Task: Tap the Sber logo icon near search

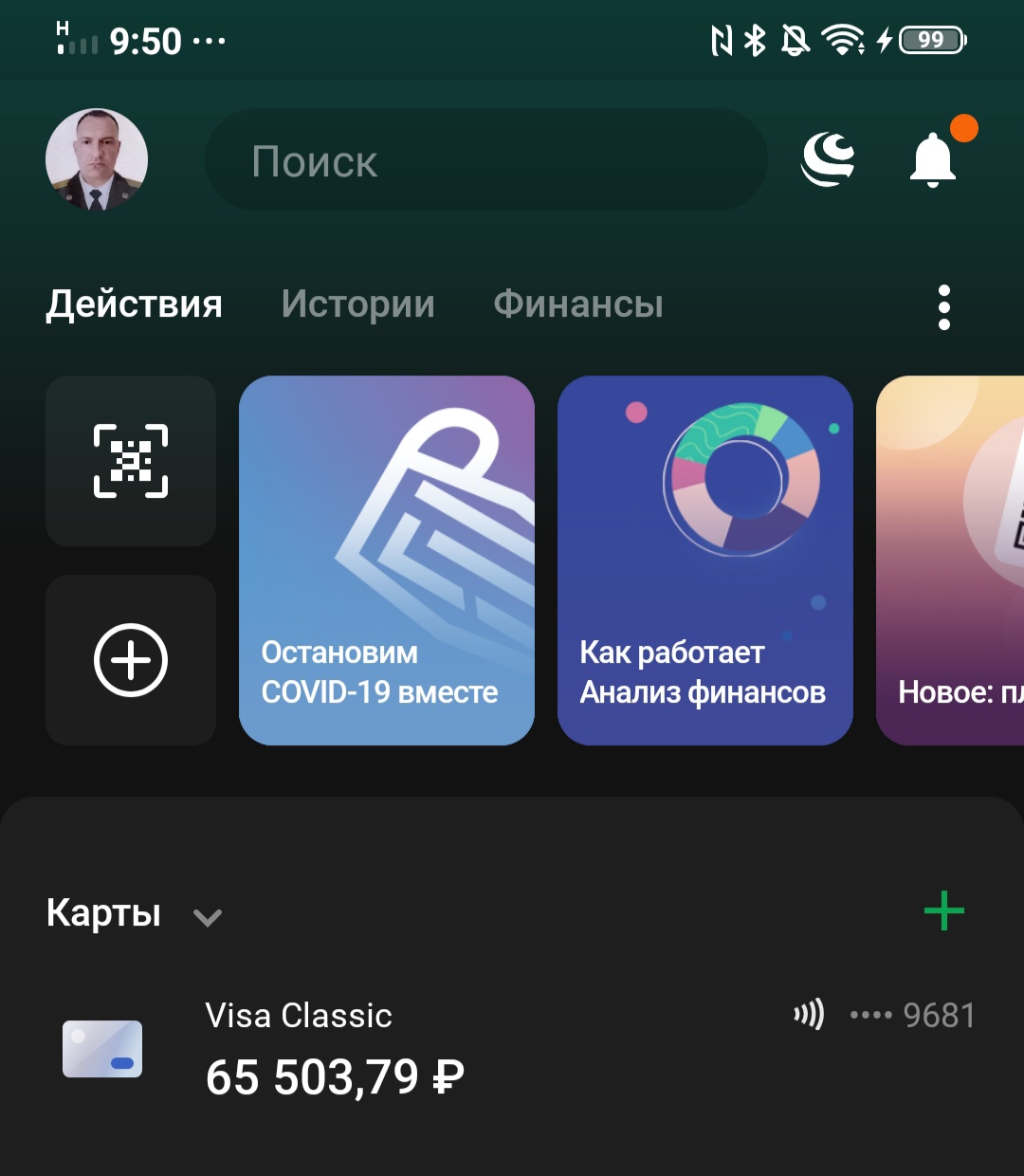Action: click(x=829, y=158)
